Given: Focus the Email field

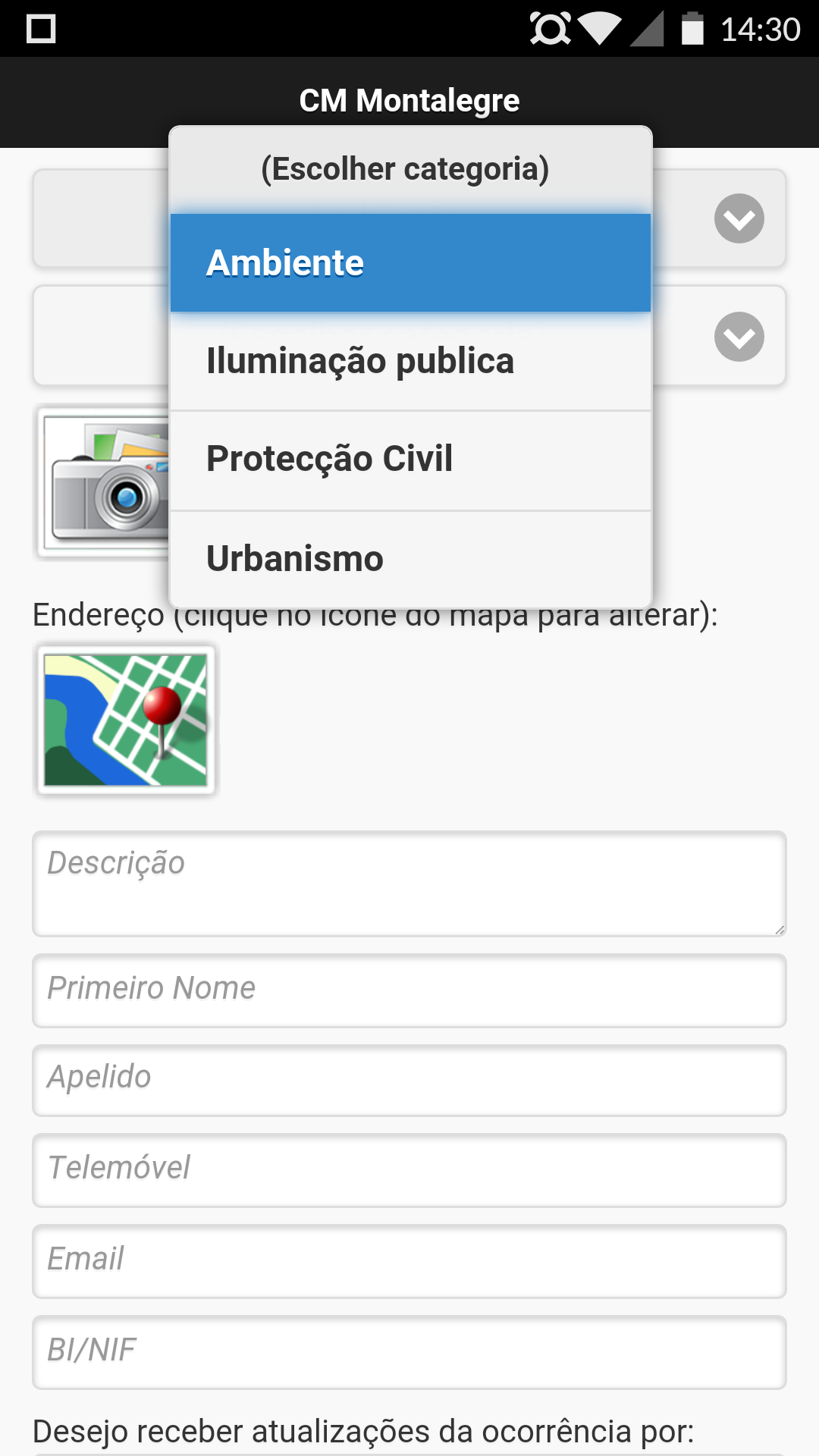Looking at the screenshot, I should click(x=409, y=1260).
